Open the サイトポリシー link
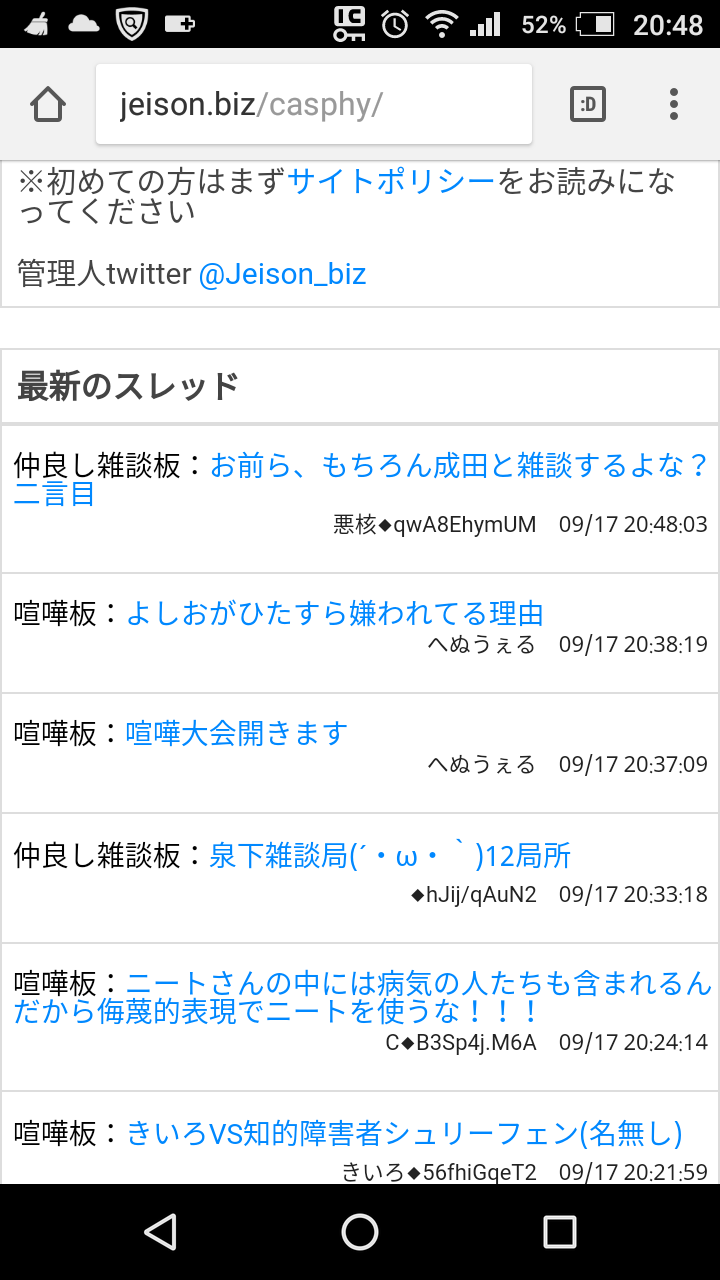720x1280 pixels. point(391,182)
